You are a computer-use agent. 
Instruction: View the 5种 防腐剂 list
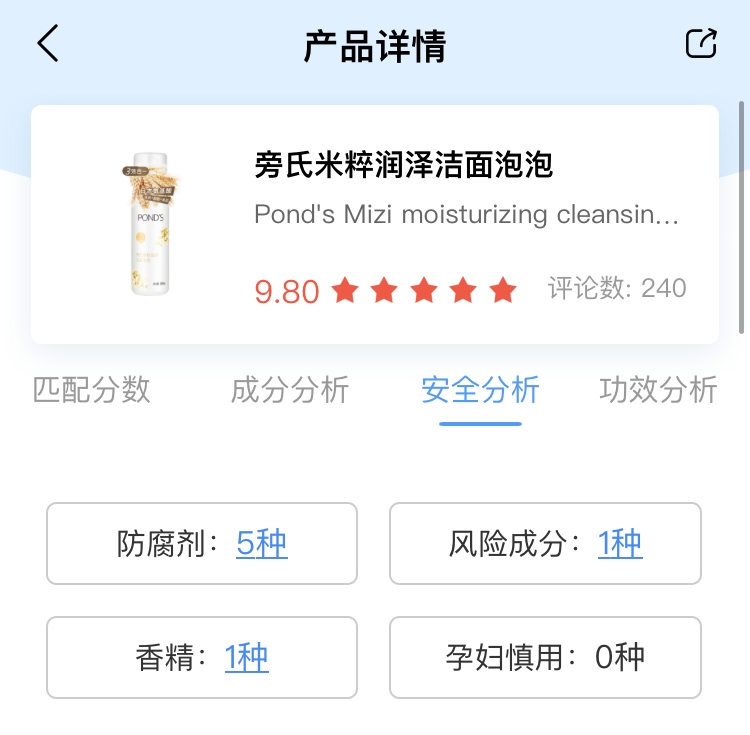(x=262, y=544)
